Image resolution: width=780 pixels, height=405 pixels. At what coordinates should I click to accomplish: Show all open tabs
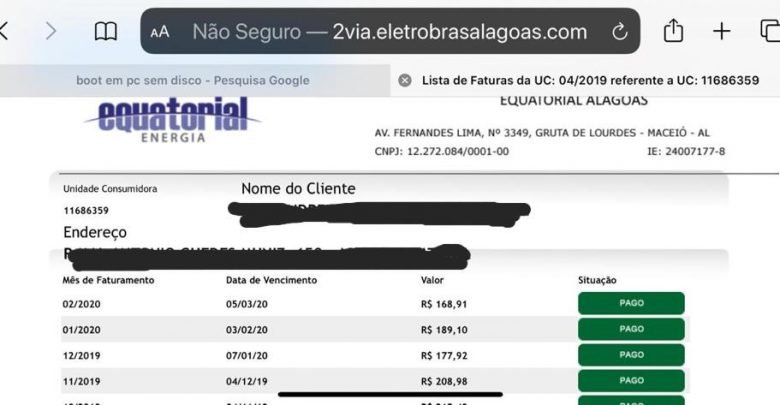coord(770,31)
